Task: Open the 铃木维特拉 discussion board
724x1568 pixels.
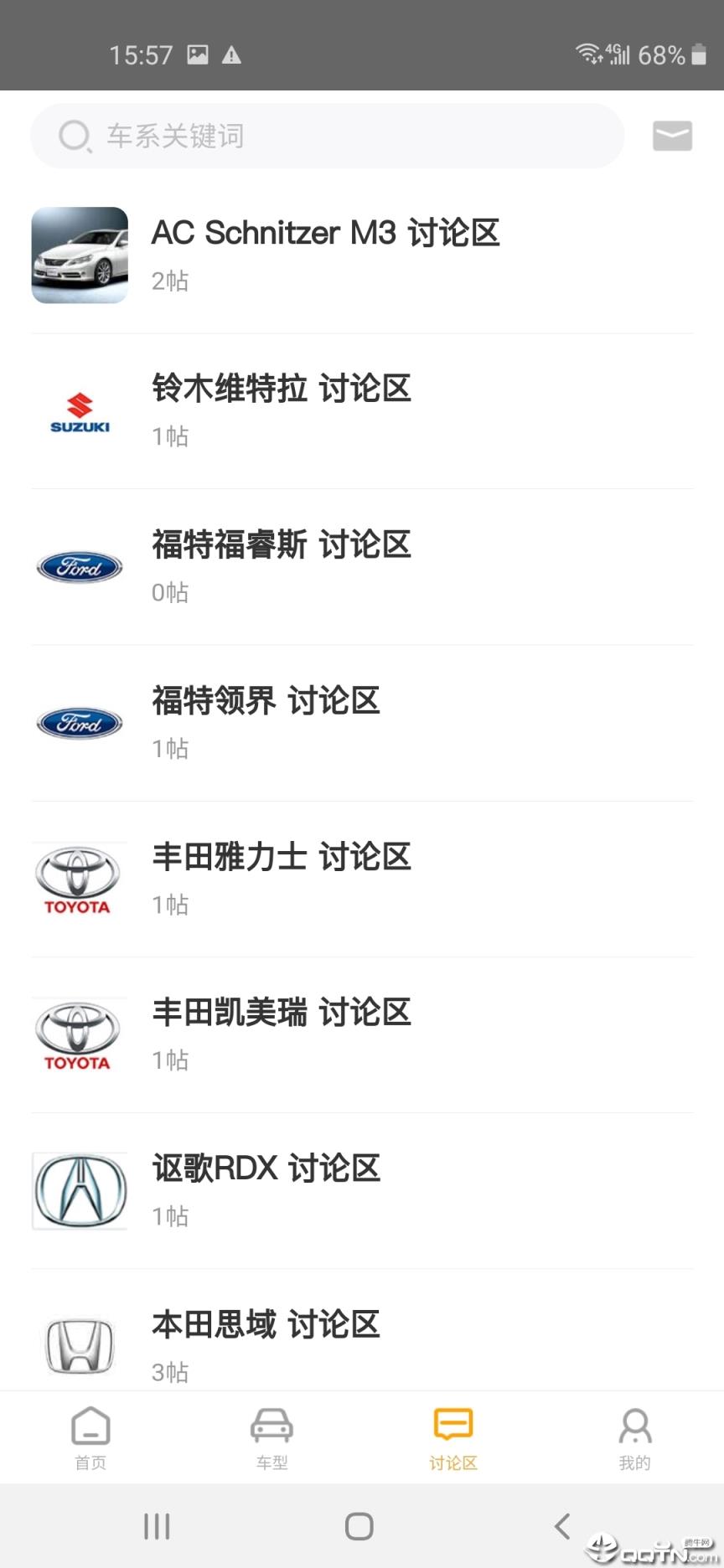Action: [282, 388]
